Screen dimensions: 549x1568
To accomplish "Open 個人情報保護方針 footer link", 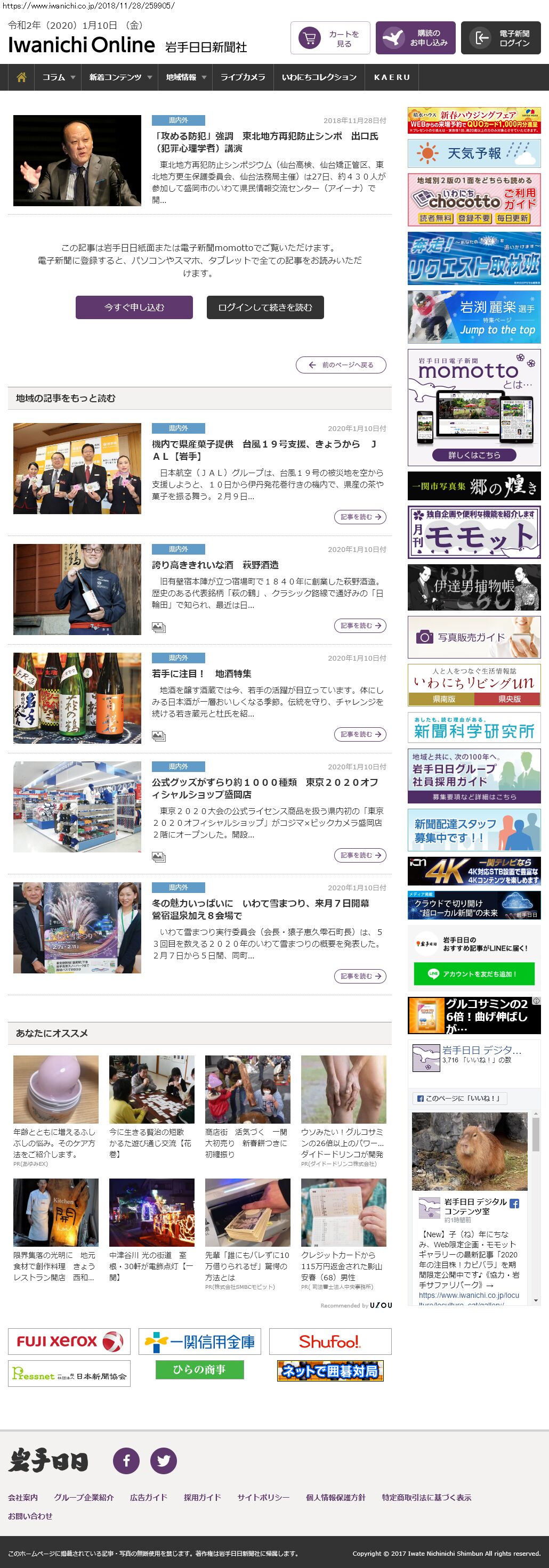I will 335,1497.
